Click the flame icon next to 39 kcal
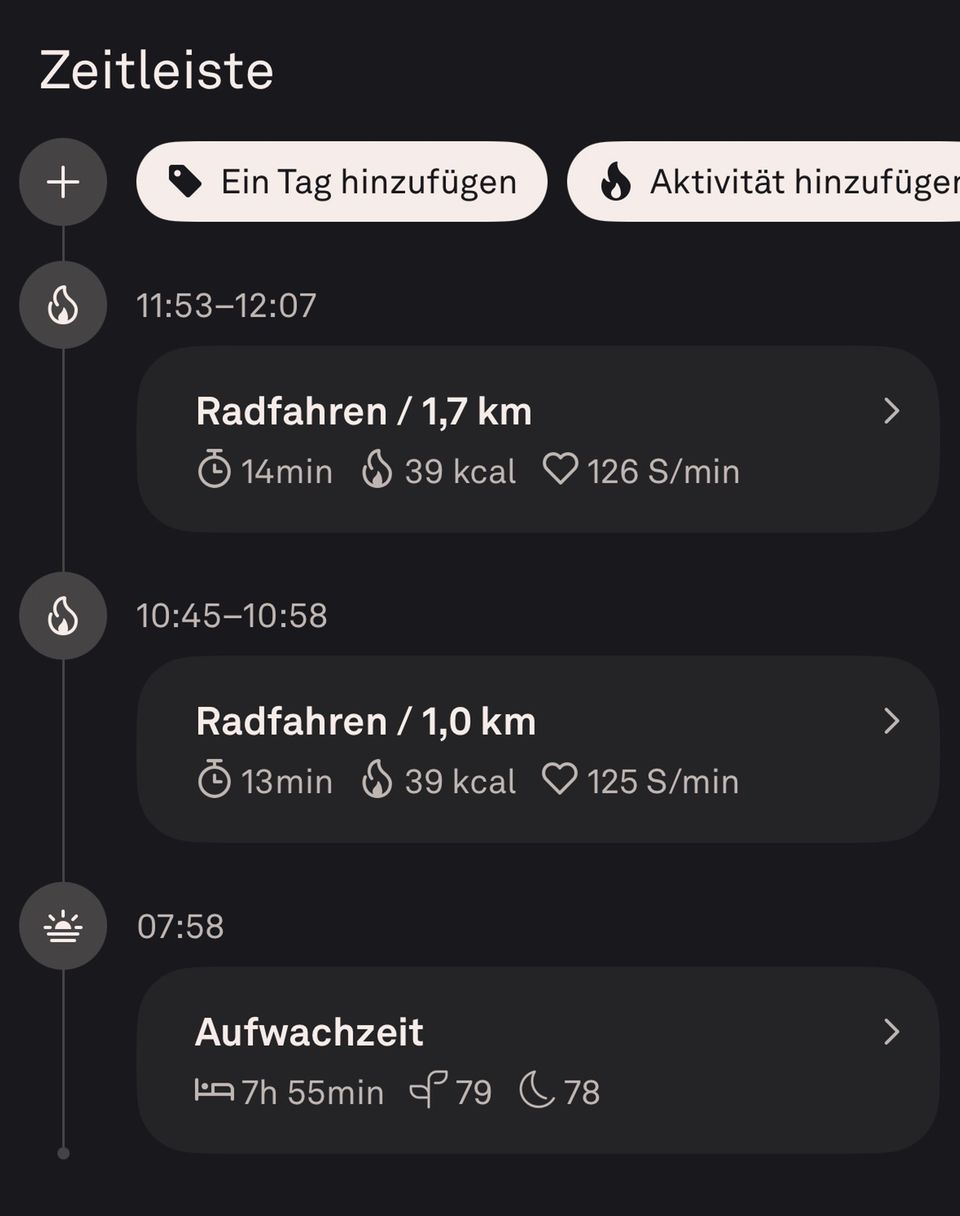 tap(378, 470)
